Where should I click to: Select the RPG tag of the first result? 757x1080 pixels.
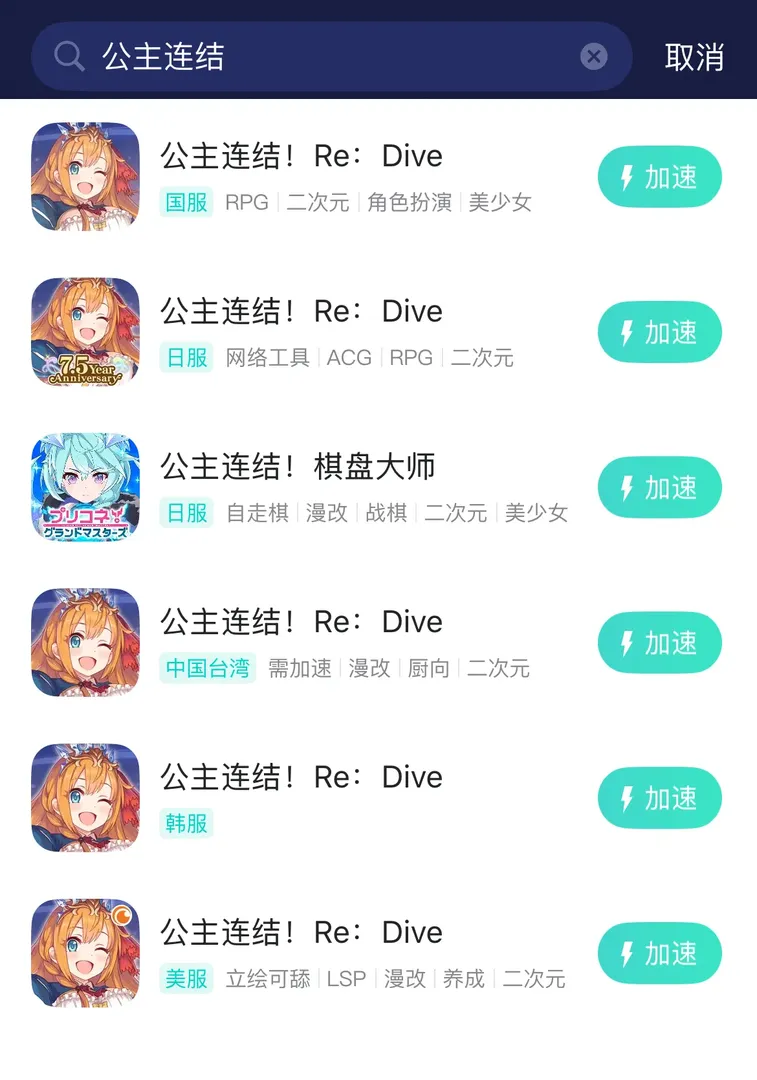coord(246,203)
